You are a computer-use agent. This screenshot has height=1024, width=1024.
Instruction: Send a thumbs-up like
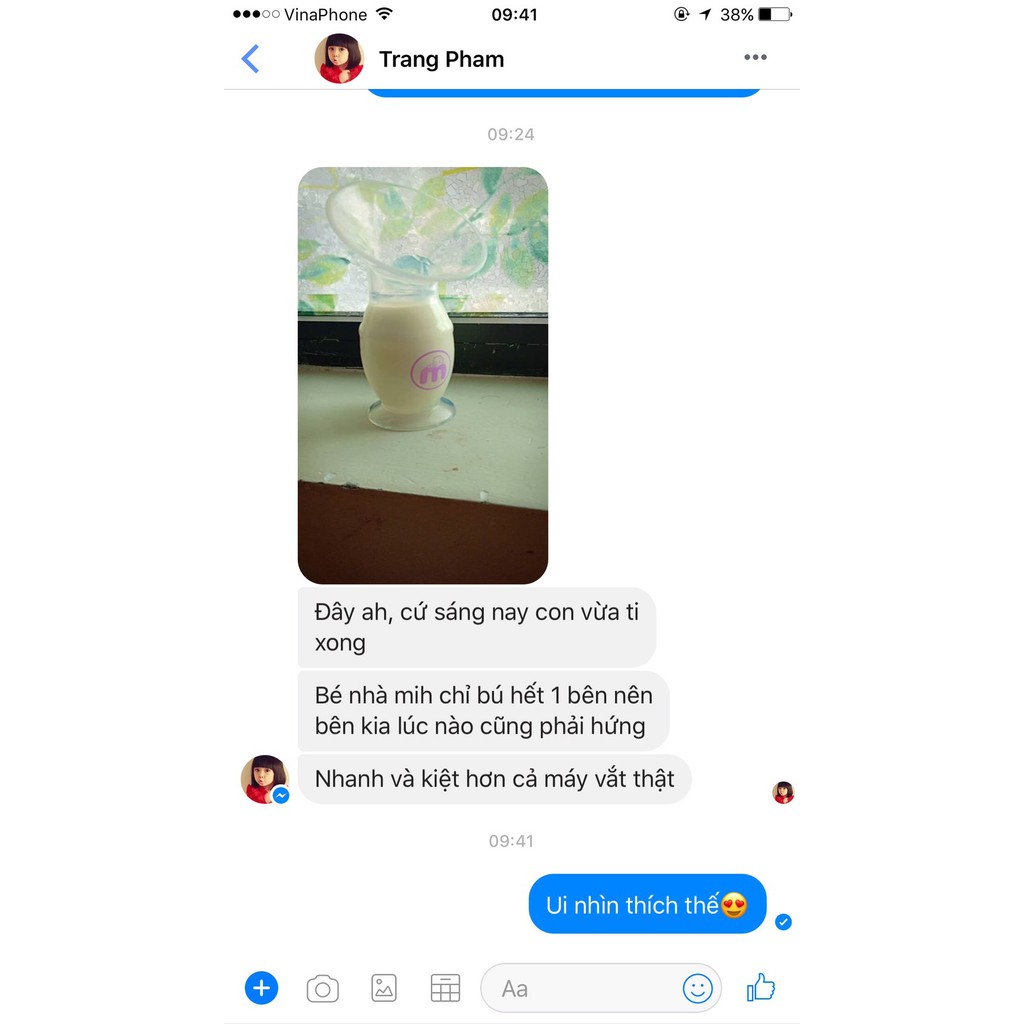point(761,987)
